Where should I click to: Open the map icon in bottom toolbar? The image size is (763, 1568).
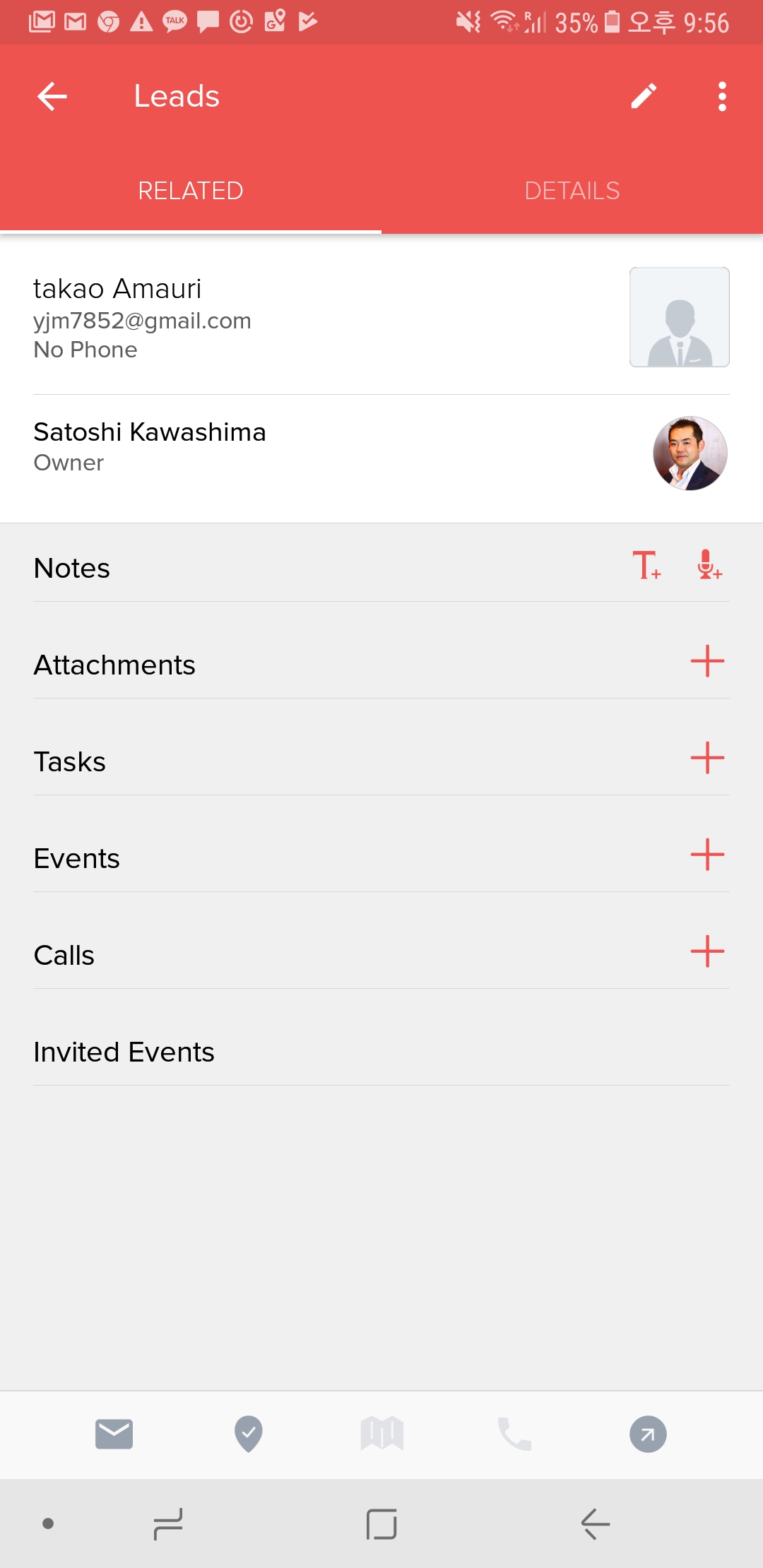(381, 1435)
